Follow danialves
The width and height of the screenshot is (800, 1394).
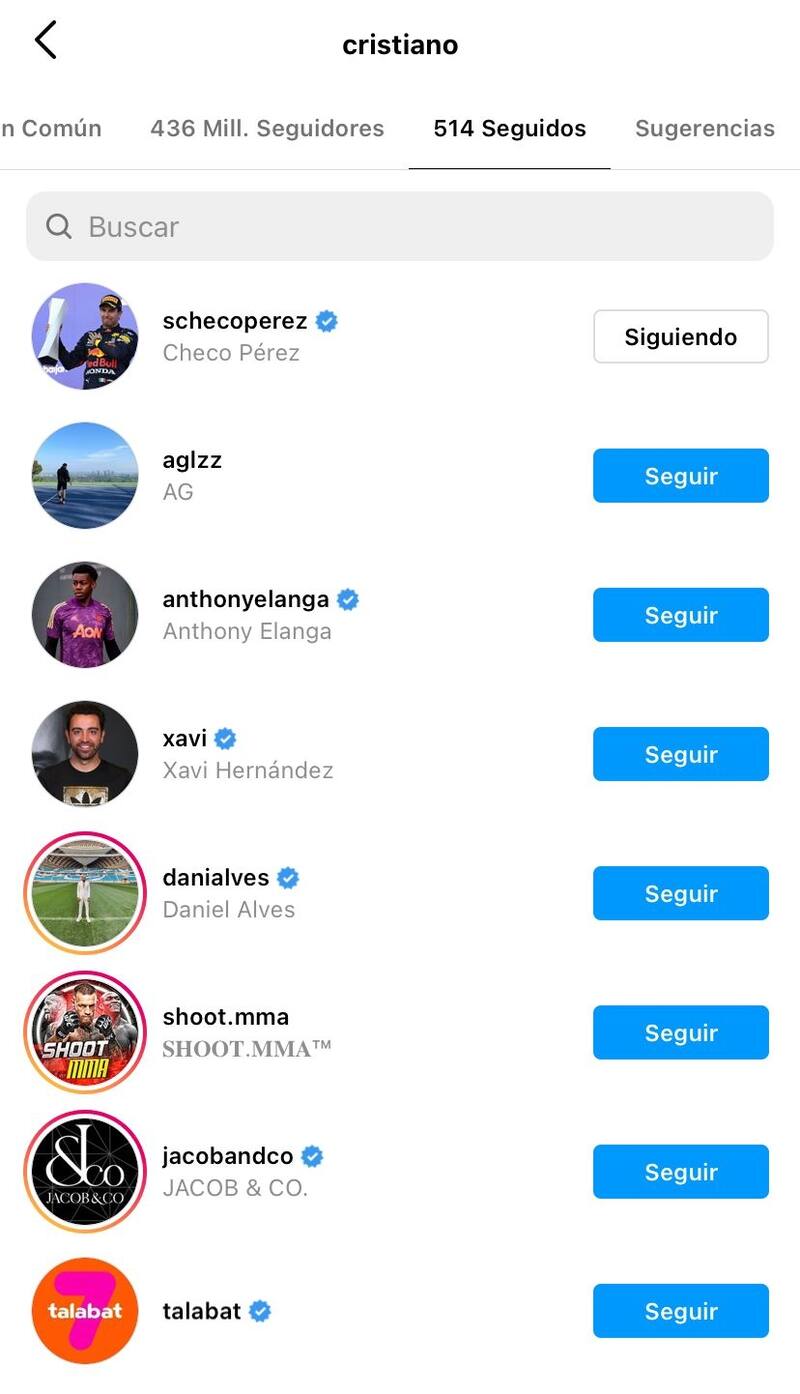click(x=680, y=893)
